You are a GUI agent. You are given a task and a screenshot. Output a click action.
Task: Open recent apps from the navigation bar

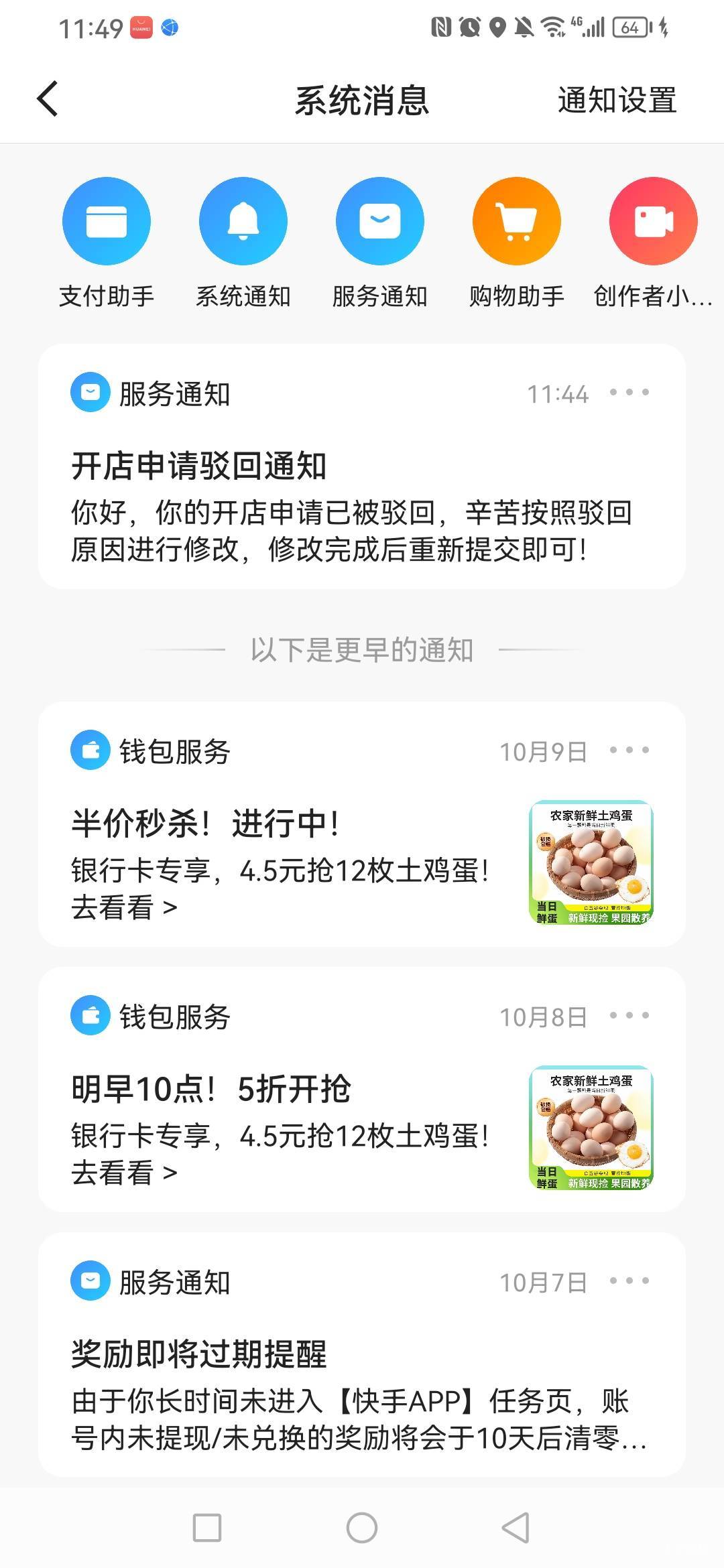[x=207, y=1528]
